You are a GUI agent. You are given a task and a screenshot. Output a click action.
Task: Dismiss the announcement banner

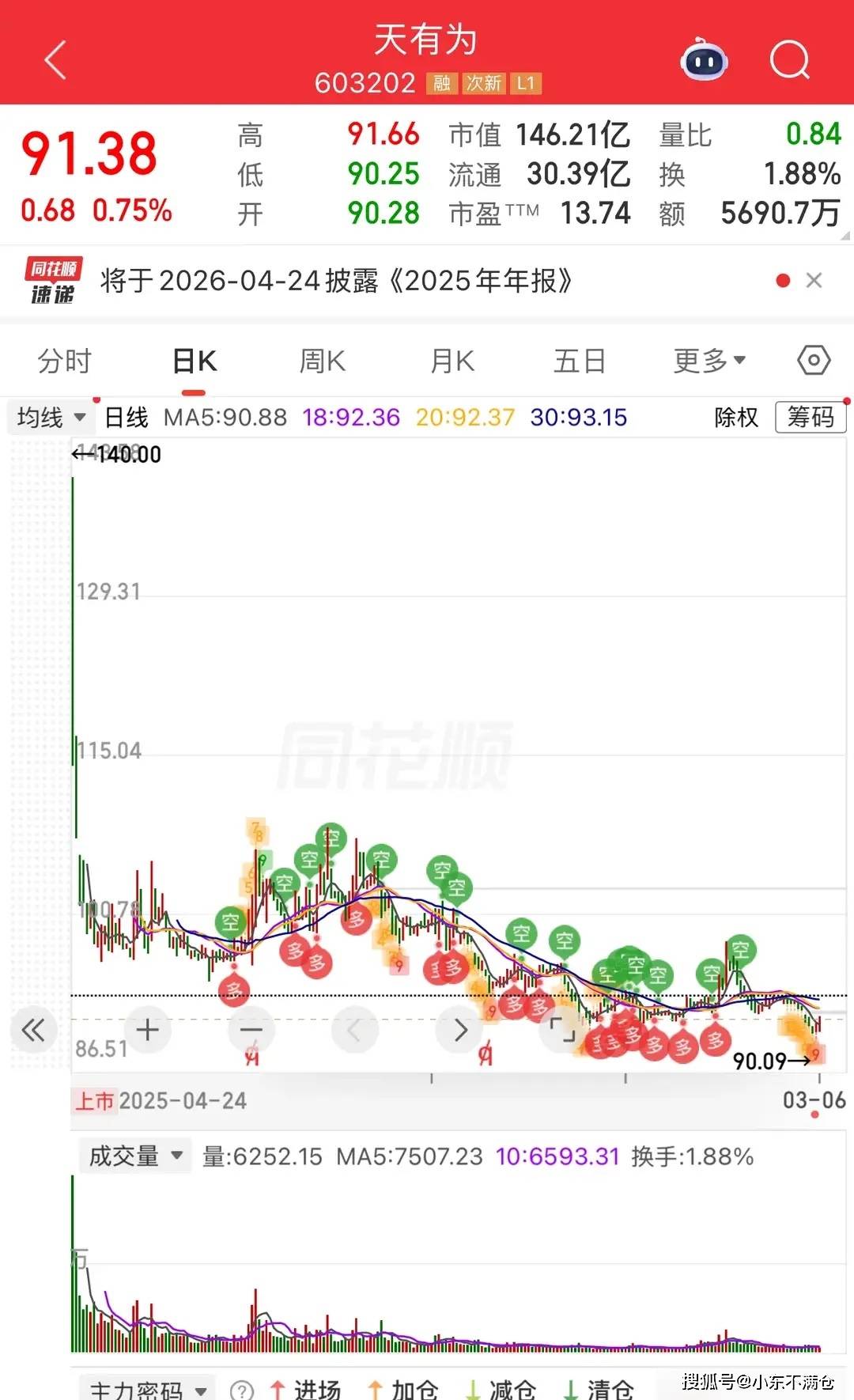tap(814, 281)
